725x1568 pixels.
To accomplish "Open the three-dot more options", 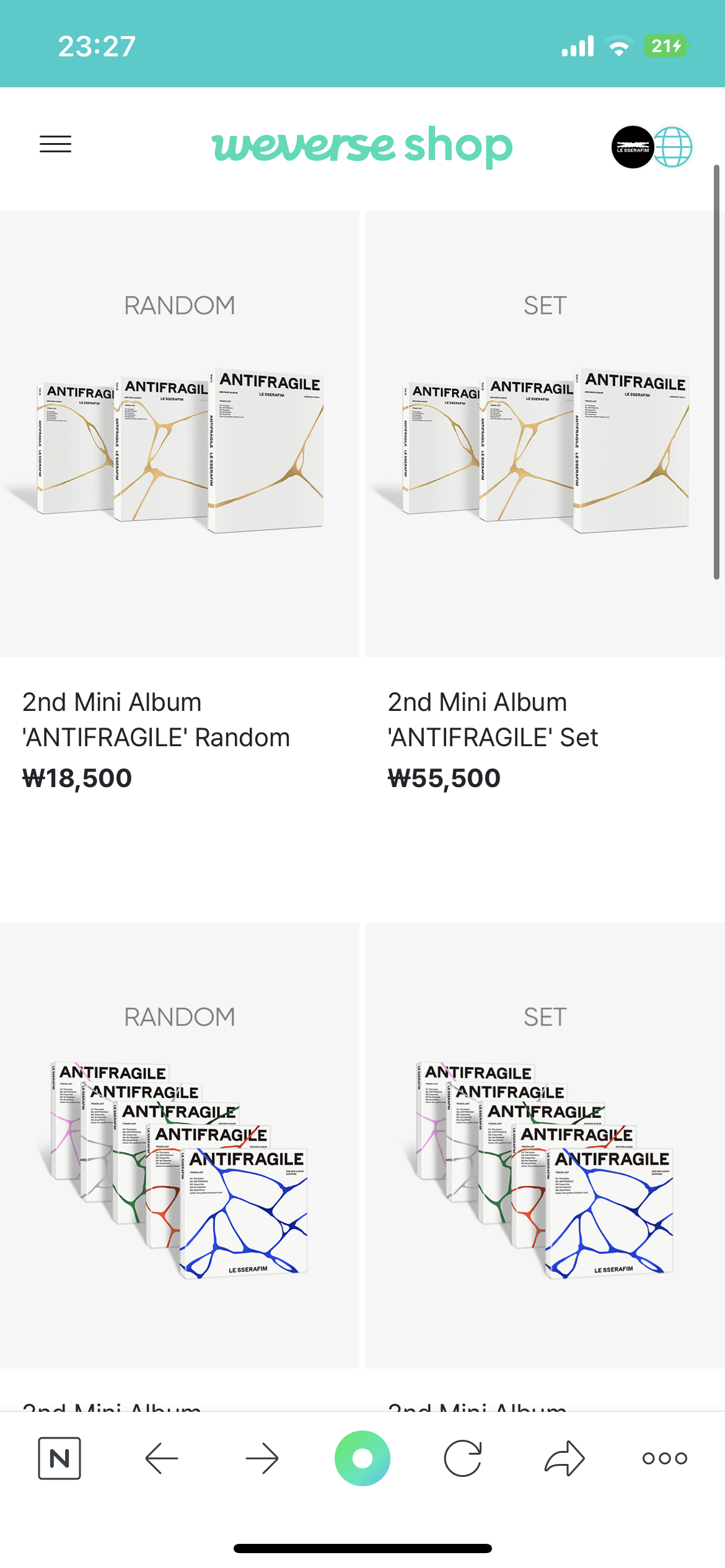I will 664,1458.
